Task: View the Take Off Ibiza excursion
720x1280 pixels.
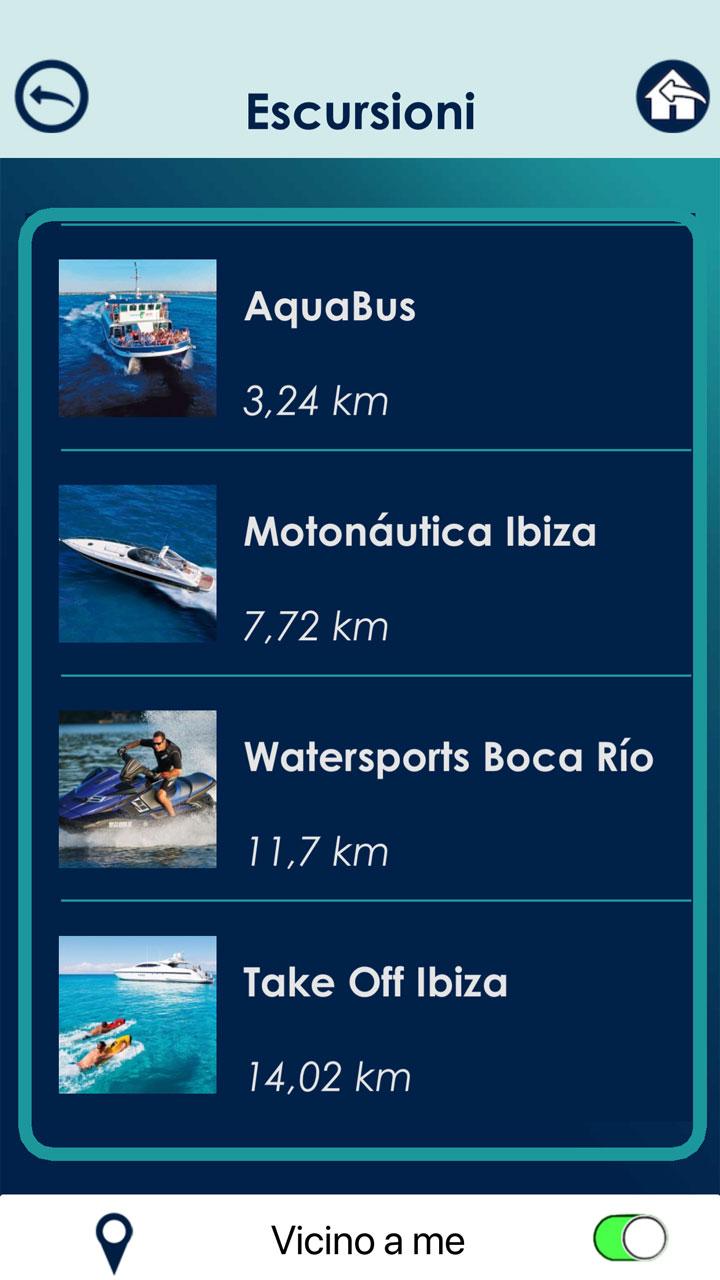Action: point(375,1014)
